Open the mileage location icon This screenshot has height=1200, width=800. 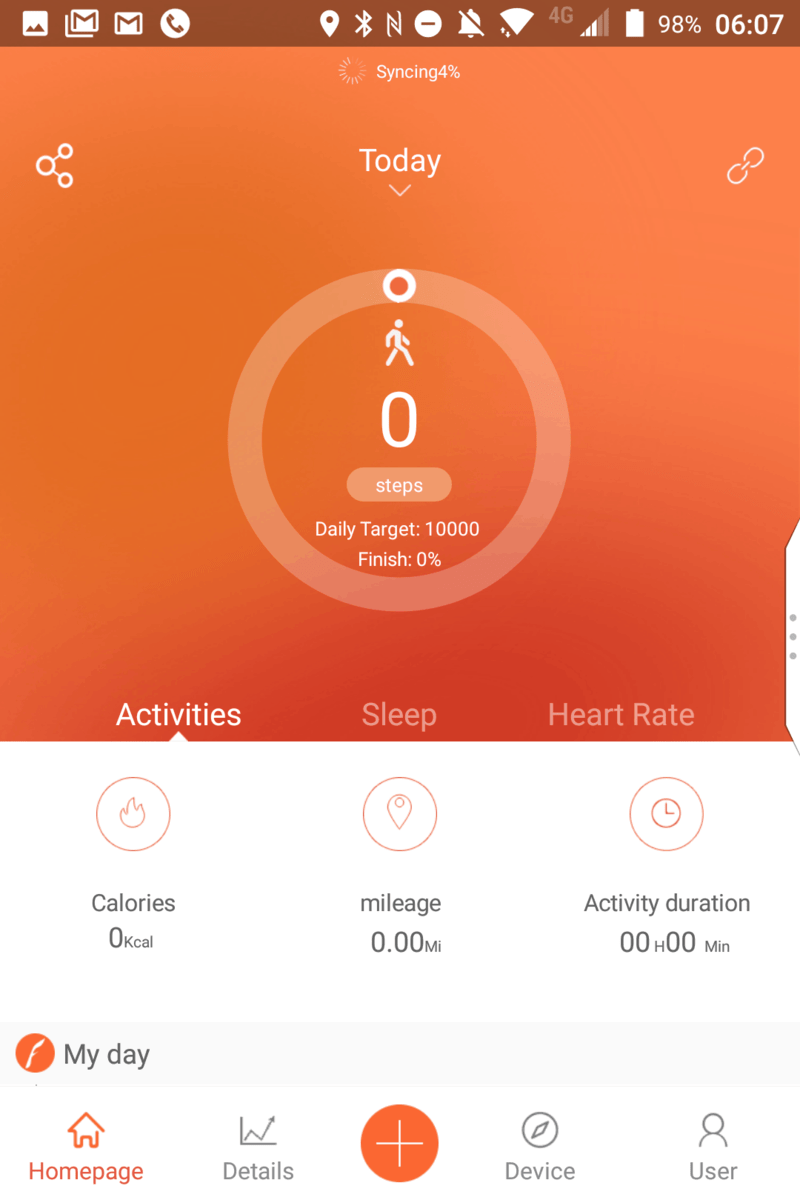click(x=400, y=814)
